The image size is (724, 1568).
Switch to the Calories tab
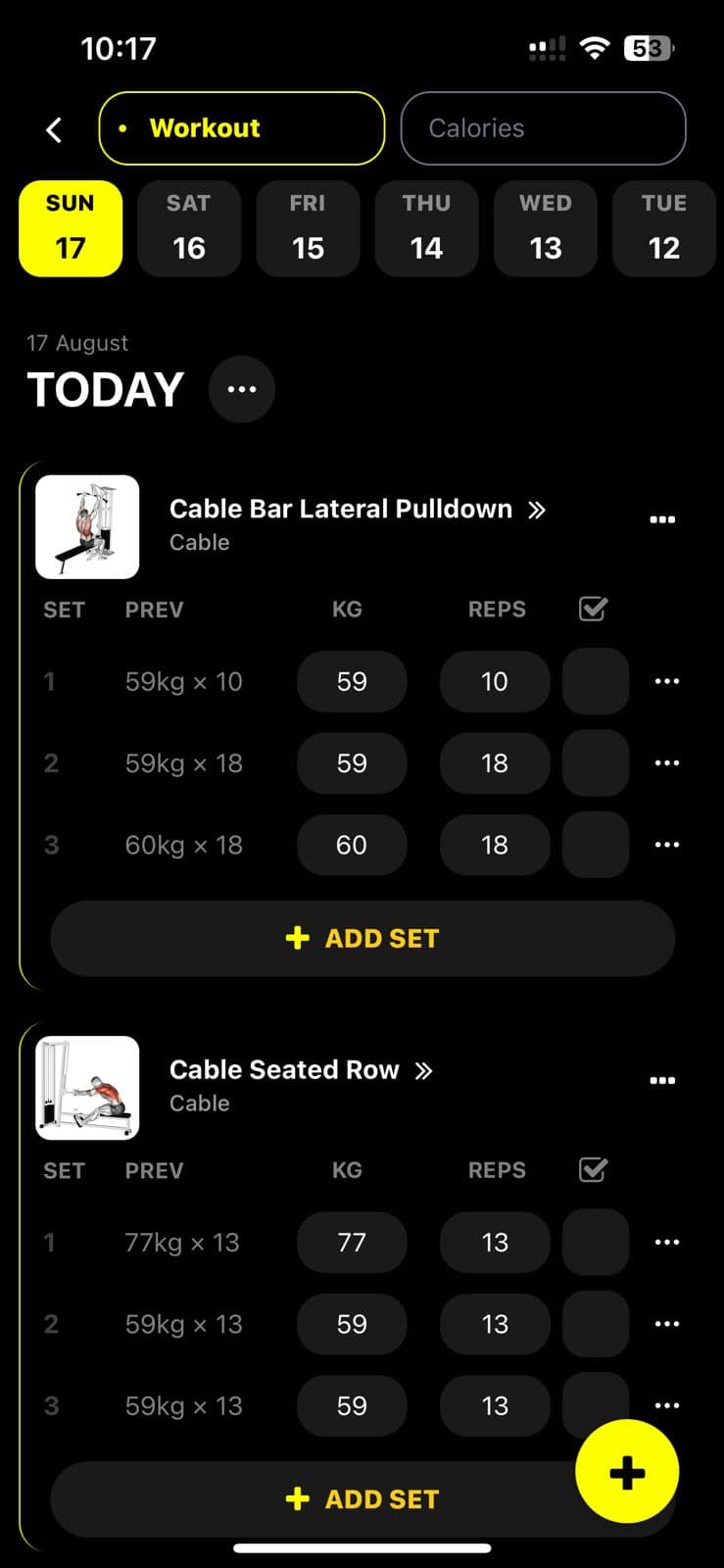[x=543, y=128]
